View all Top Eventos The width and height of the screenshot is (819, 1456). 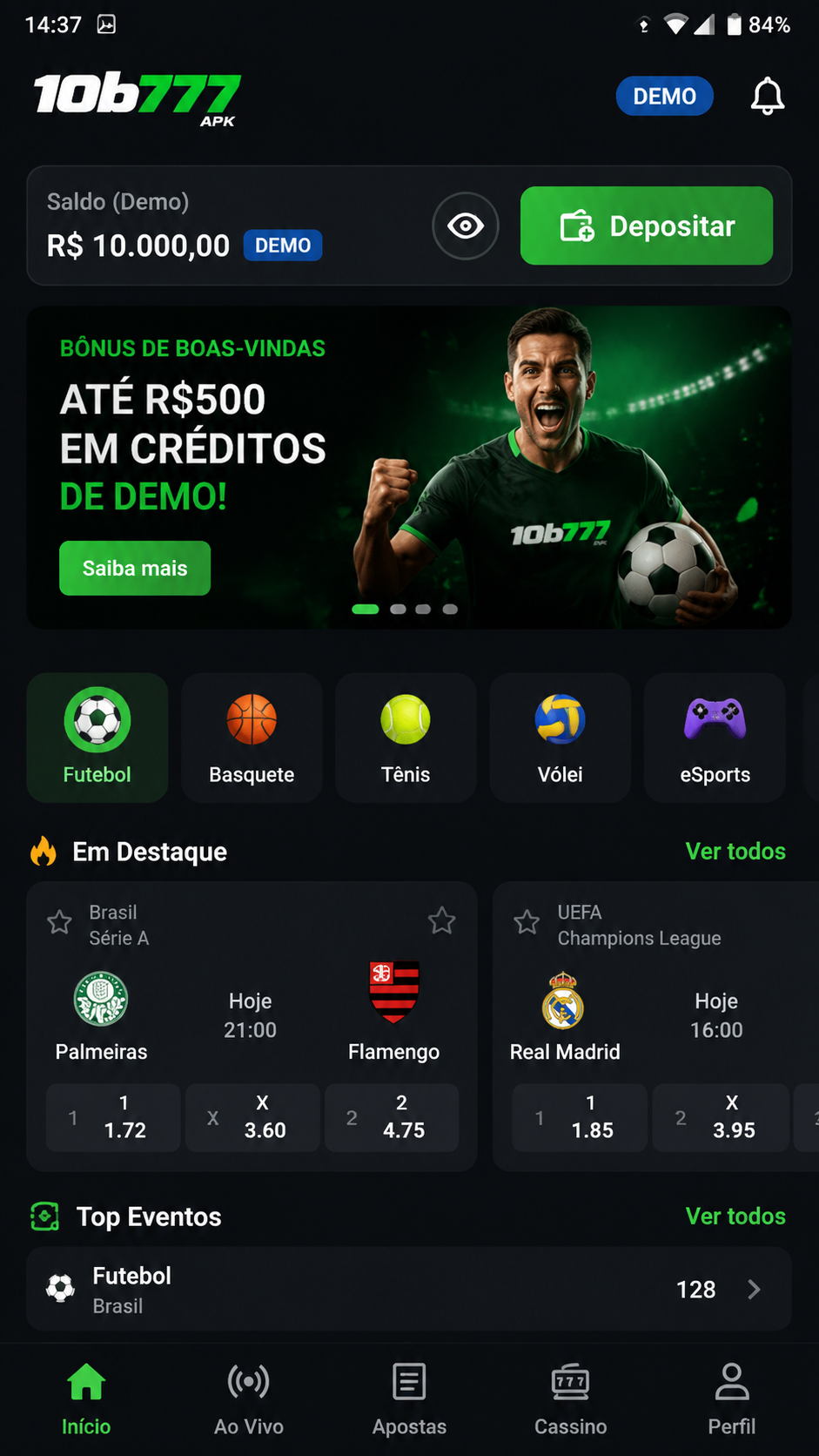click(x=735, y=1216)
